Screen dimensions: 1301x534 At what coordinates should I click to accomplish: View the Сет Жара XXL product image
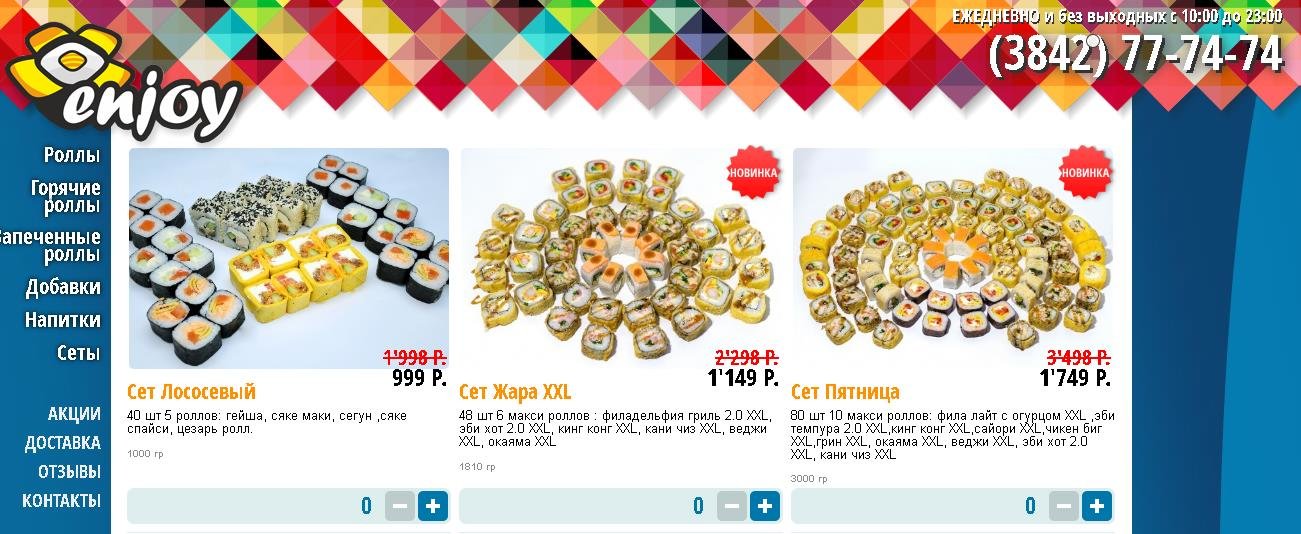pos(620,258)
